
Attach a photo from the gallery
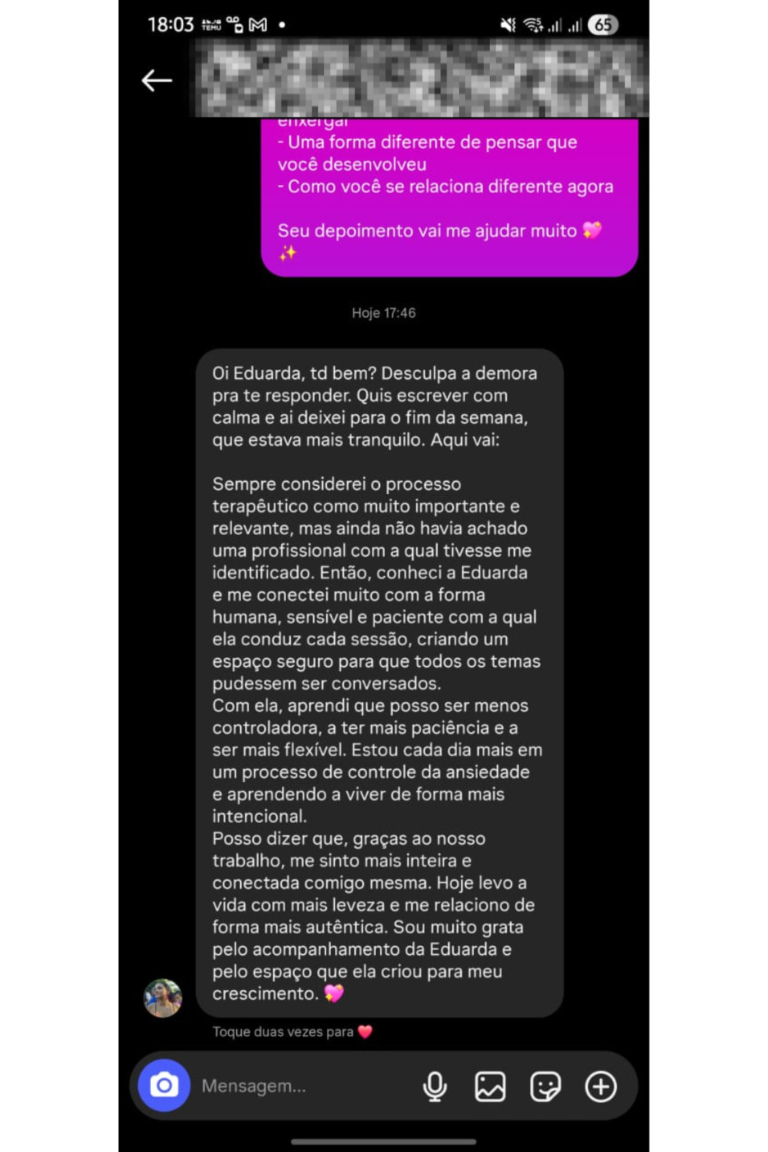point(490,1086)
